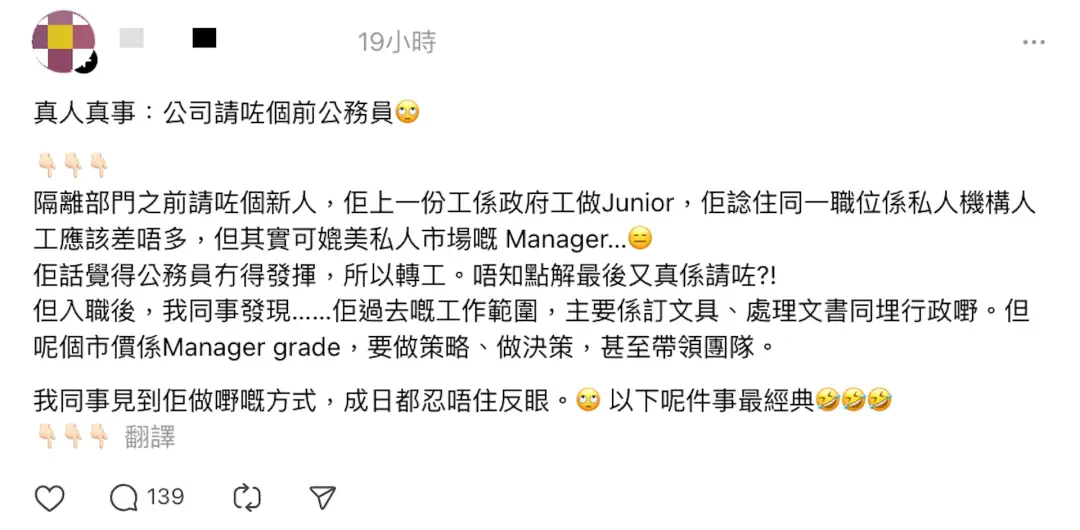
Task: Open the comments with 139 replies
Action: [146, 497]
